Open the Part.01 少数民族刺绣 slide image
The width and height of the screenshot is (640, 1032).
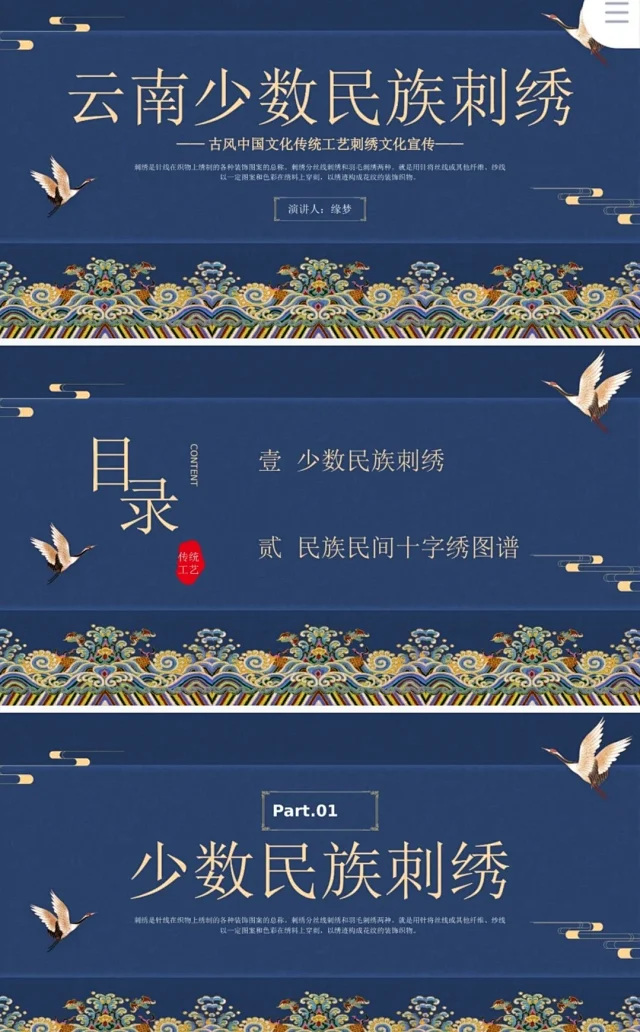pyautogui.click(x=320, y=870)
